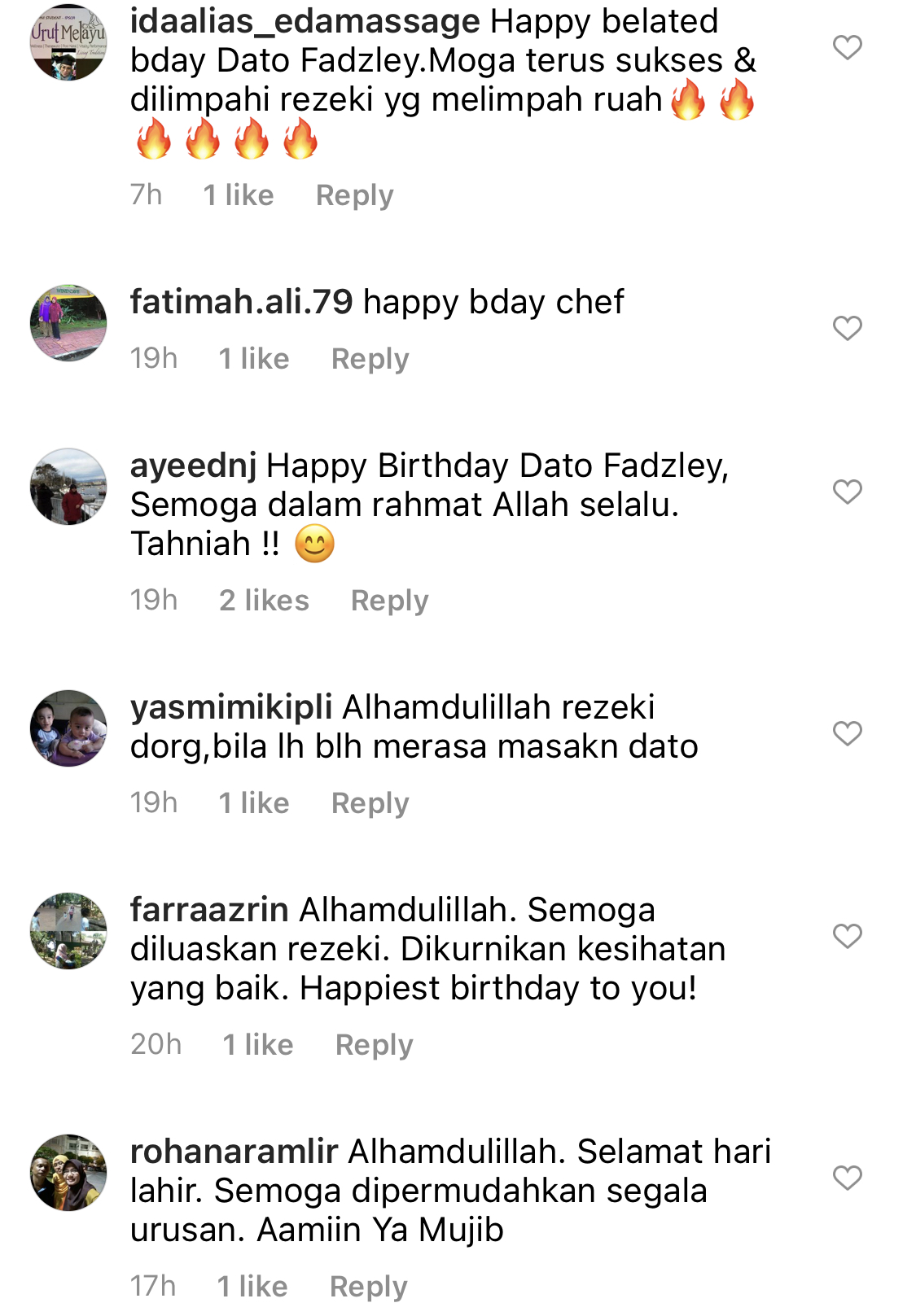Open ayeednj's profile picture
The image size is (916, 1316).
(x=68, y=487)
